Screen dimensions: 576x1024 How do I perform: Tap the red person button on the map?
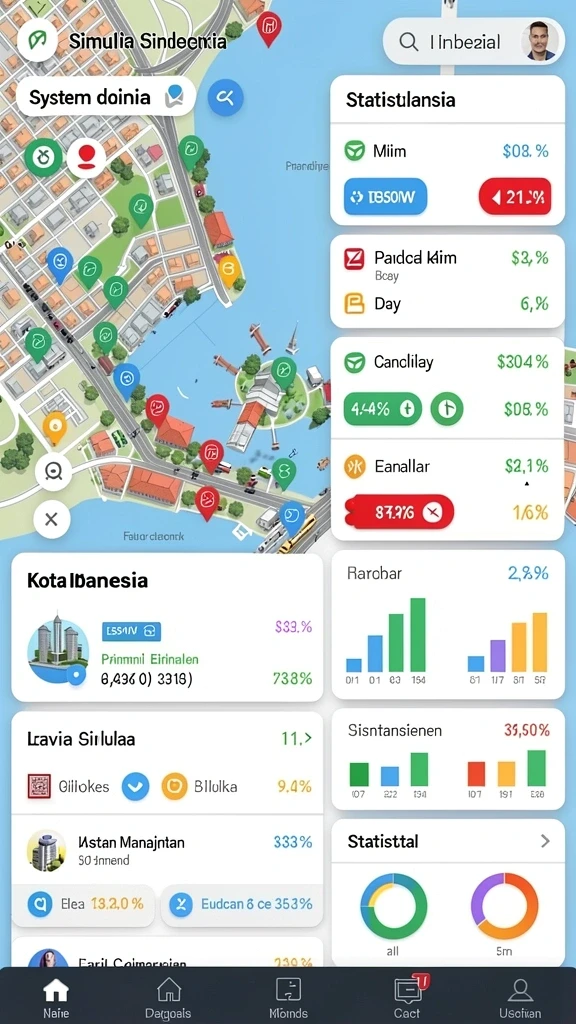coord(86,157)
